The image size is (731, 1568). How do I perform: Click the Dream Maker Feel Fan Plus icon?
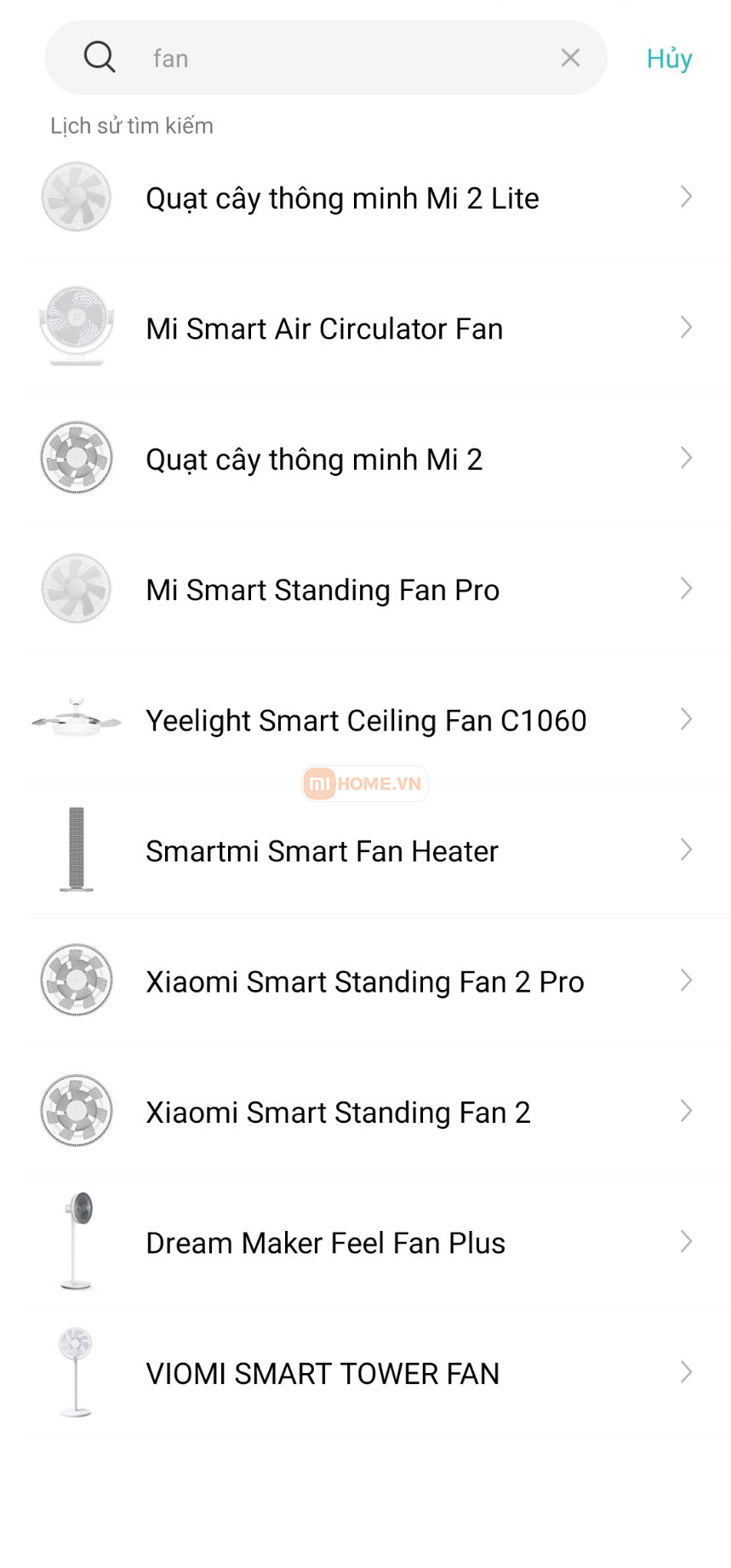[76, 1242]
